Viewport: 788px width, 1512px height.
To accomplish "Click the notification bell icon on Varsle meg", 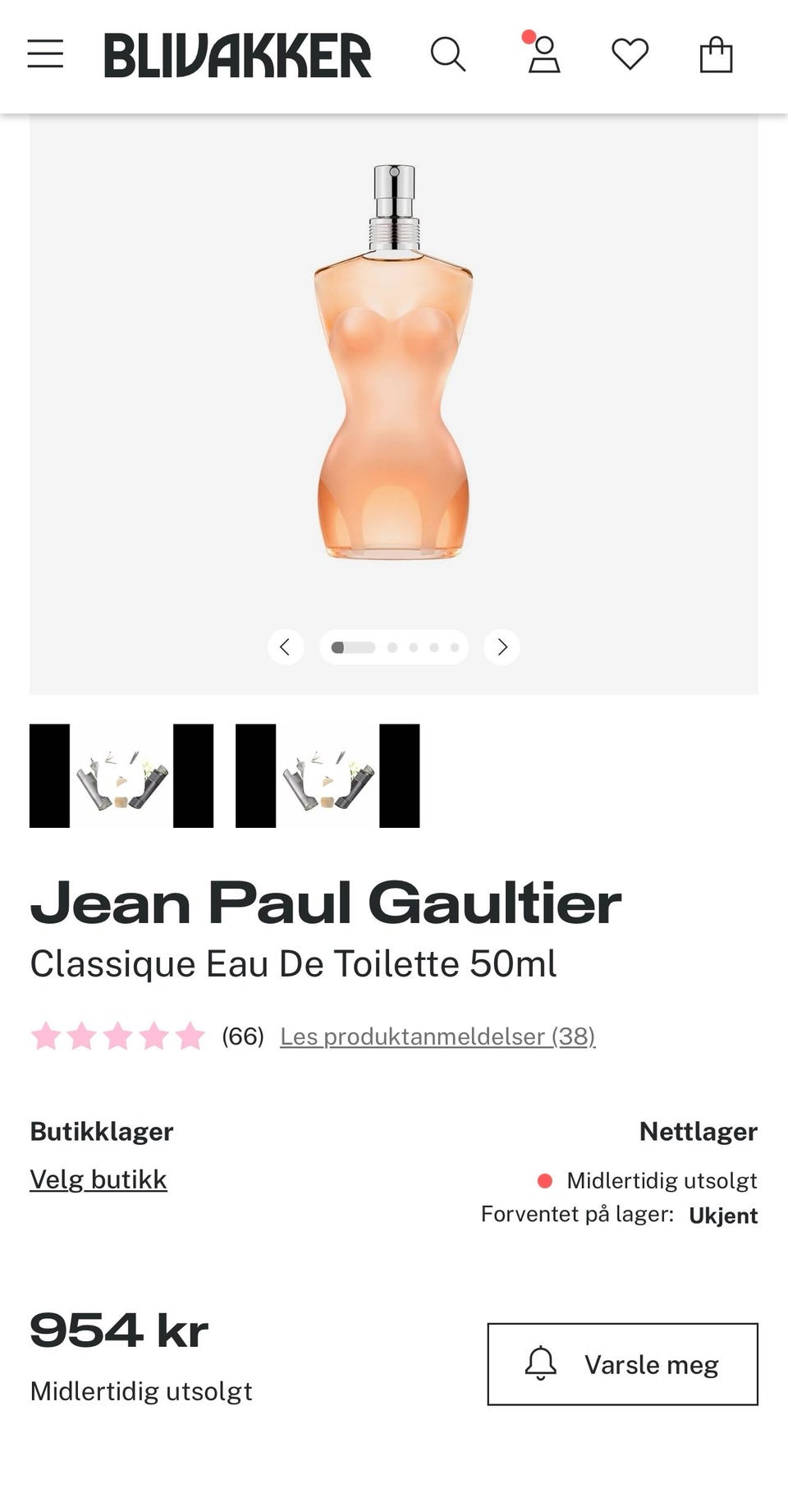I will (x=541, y=1363).
